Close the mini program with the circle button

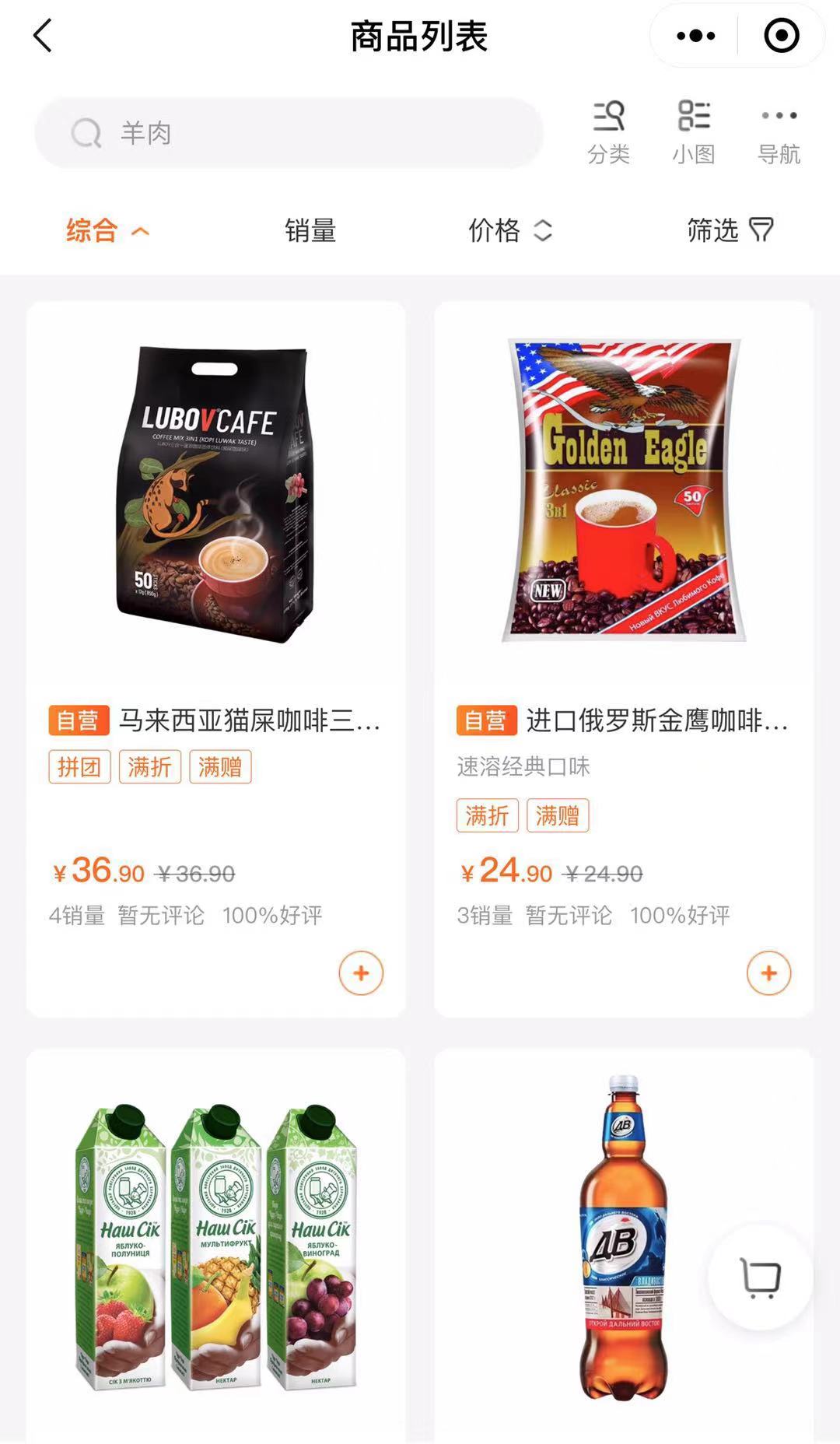(781, 36)
